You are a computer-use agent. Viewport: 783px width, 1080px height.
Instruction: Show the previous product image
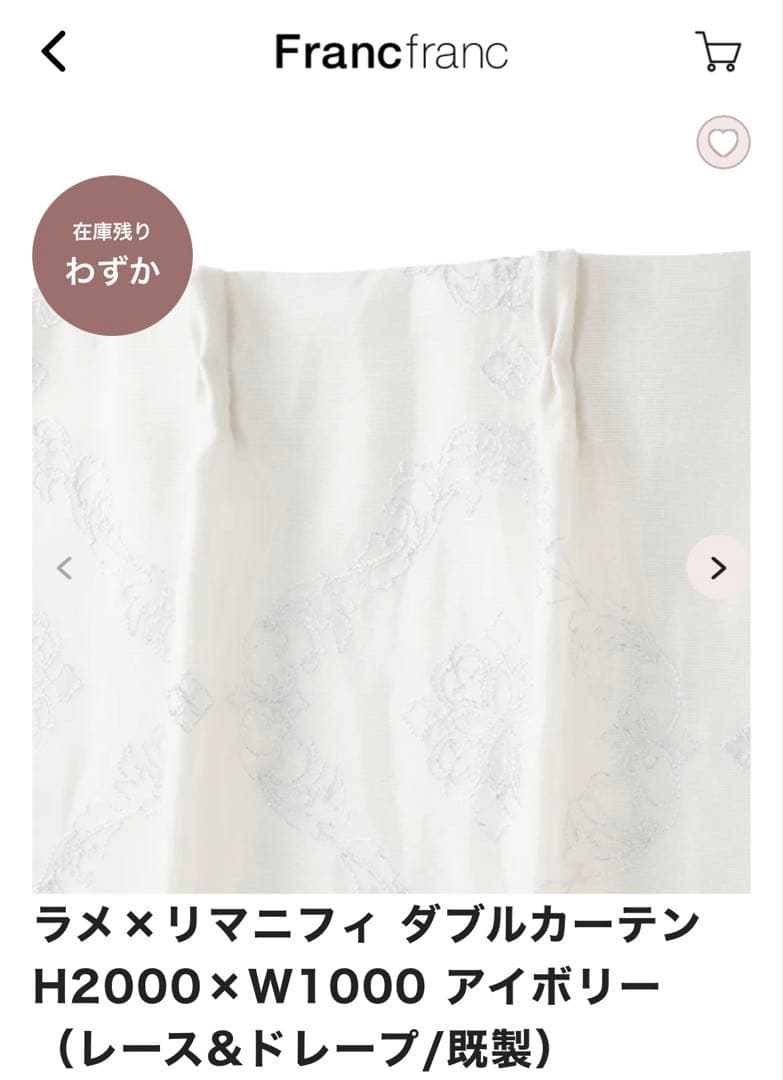point(65,568)
